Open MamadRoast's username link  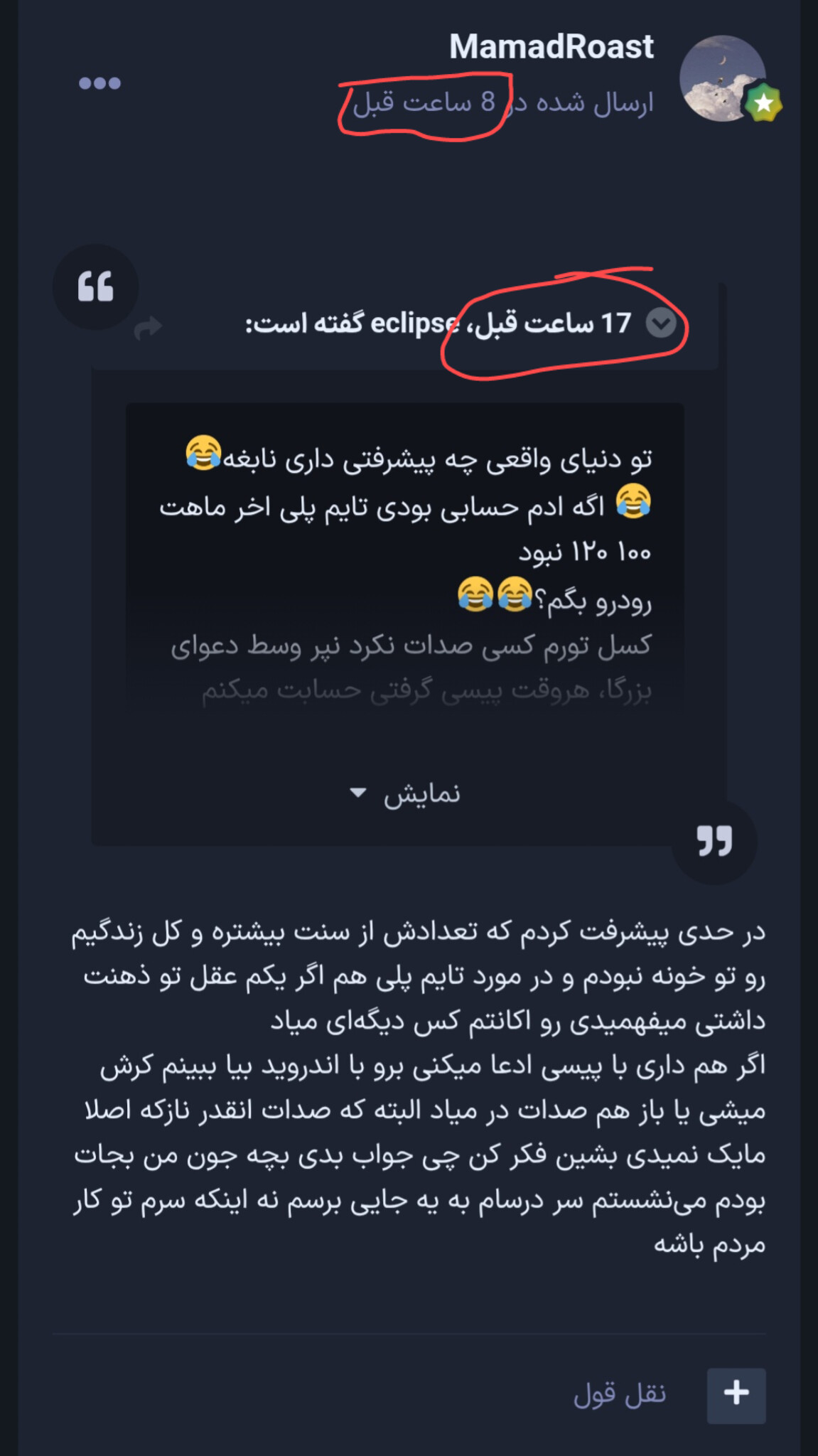tap(551, 47)
